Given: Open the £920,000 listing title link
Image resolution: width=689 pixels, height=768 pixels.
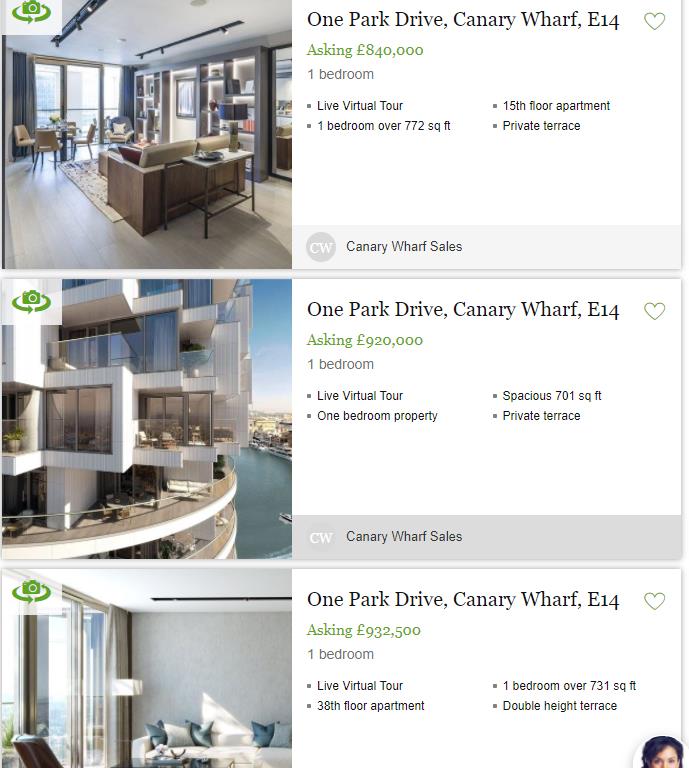Looking at the screenshot, I should coord(462,310).
